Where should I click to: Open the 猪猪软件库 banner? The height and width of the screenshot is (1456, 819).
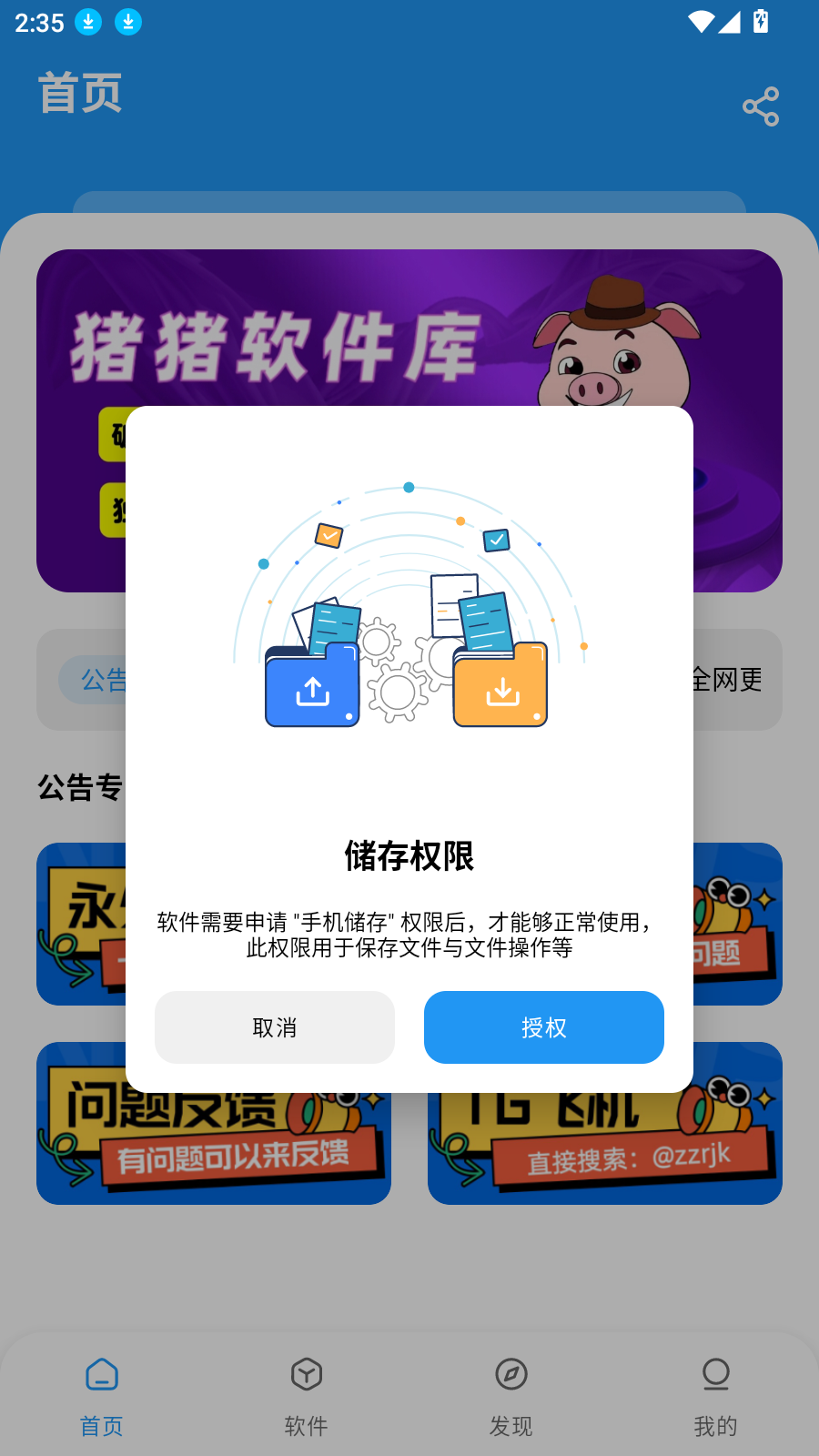point(409,328)
